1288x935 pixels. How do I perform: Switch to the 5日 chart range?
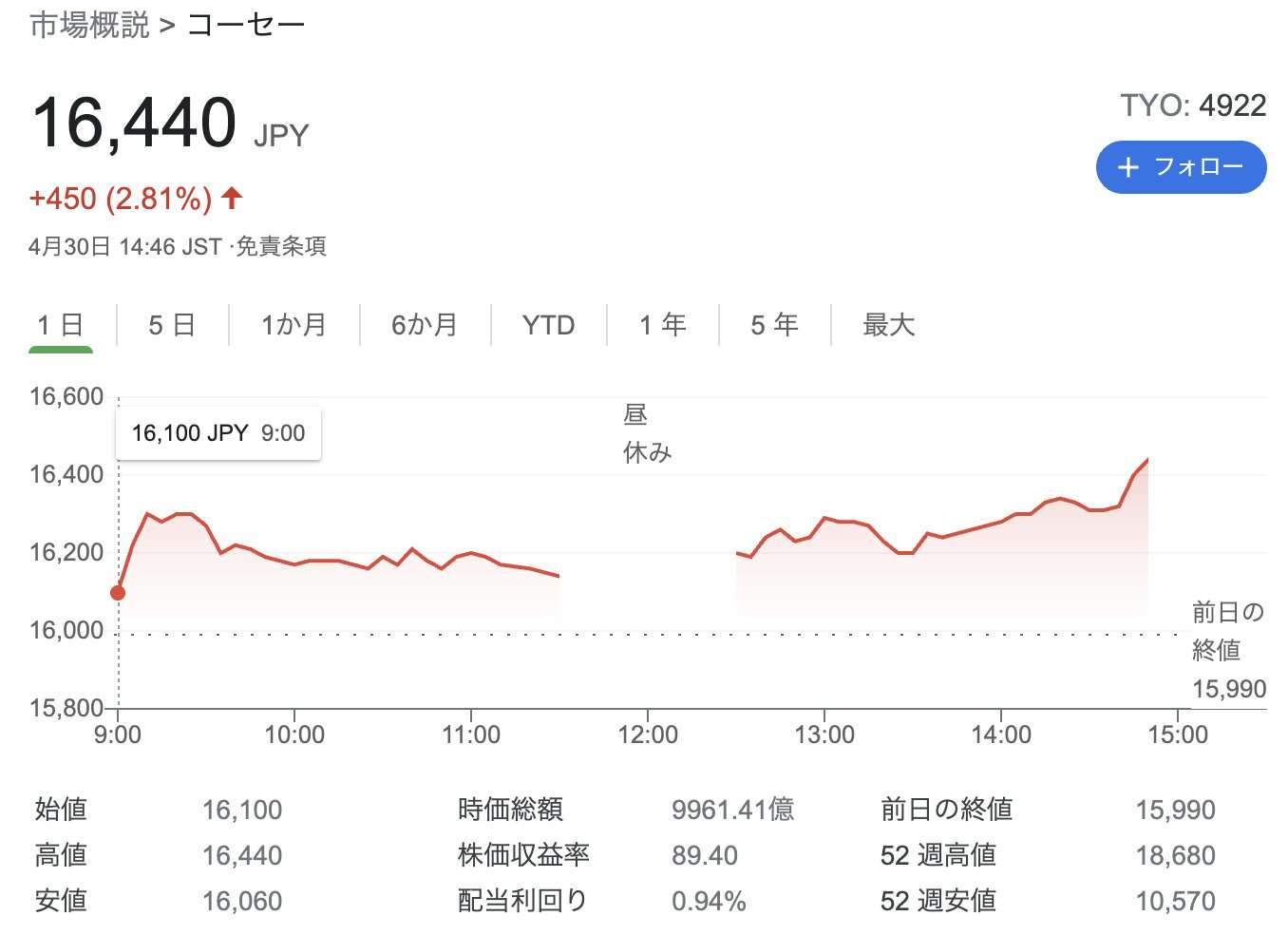[172, 325]
